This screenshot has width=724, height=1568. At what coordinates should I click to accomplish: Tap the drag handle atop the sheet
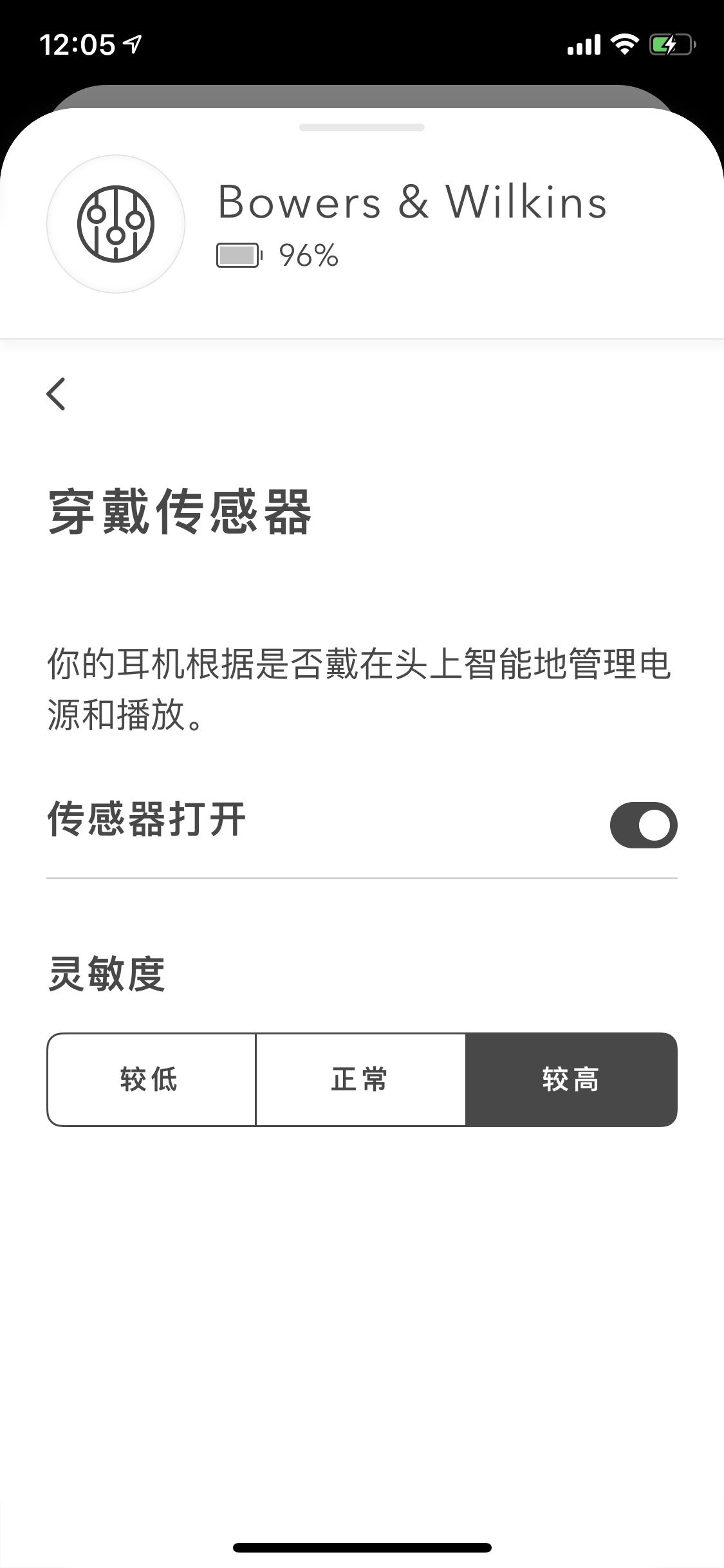[362, 128]
